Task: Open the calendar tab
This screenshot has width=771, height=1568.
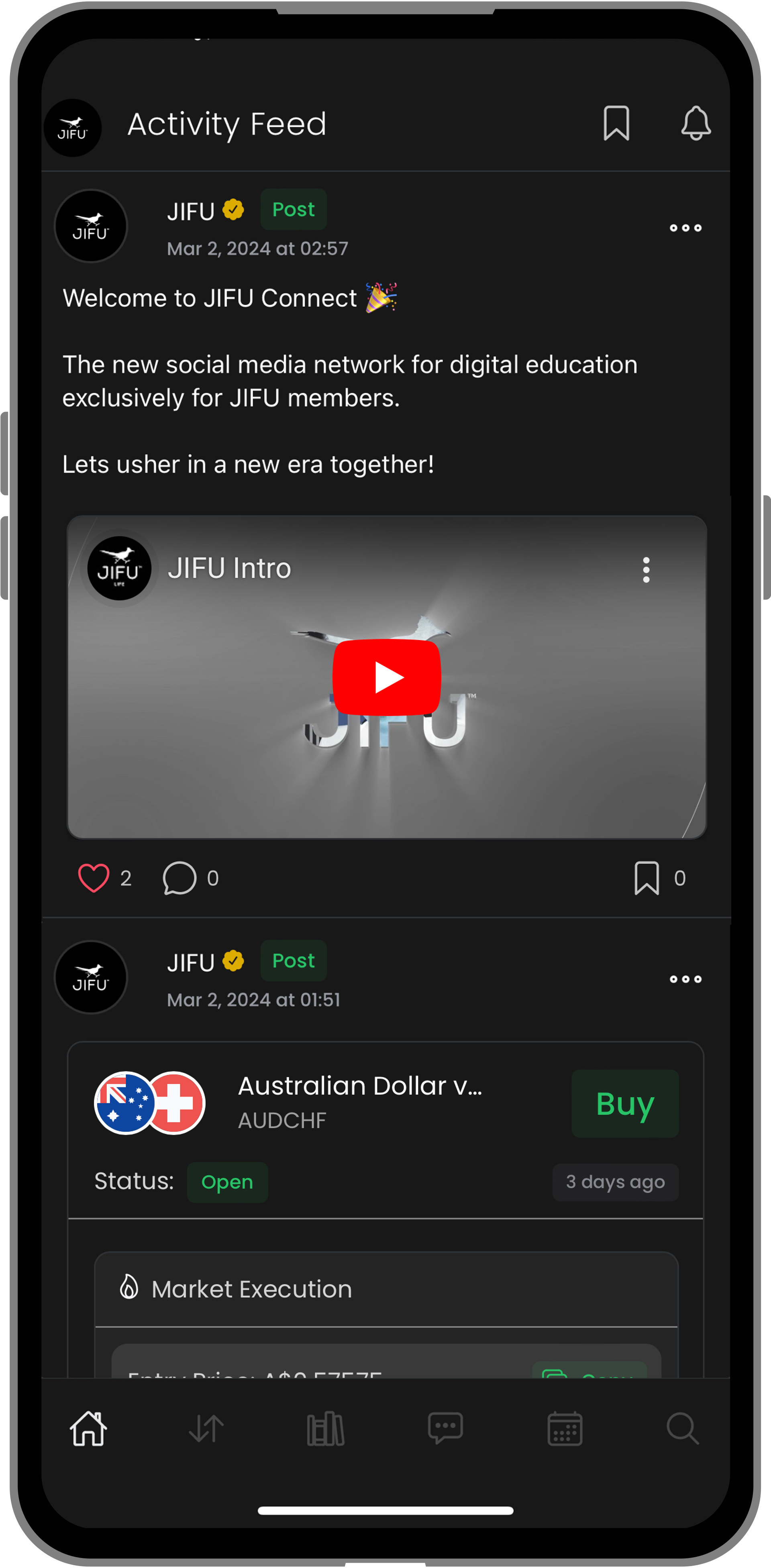Action: pyautogui.click(x=565, y=1428)
